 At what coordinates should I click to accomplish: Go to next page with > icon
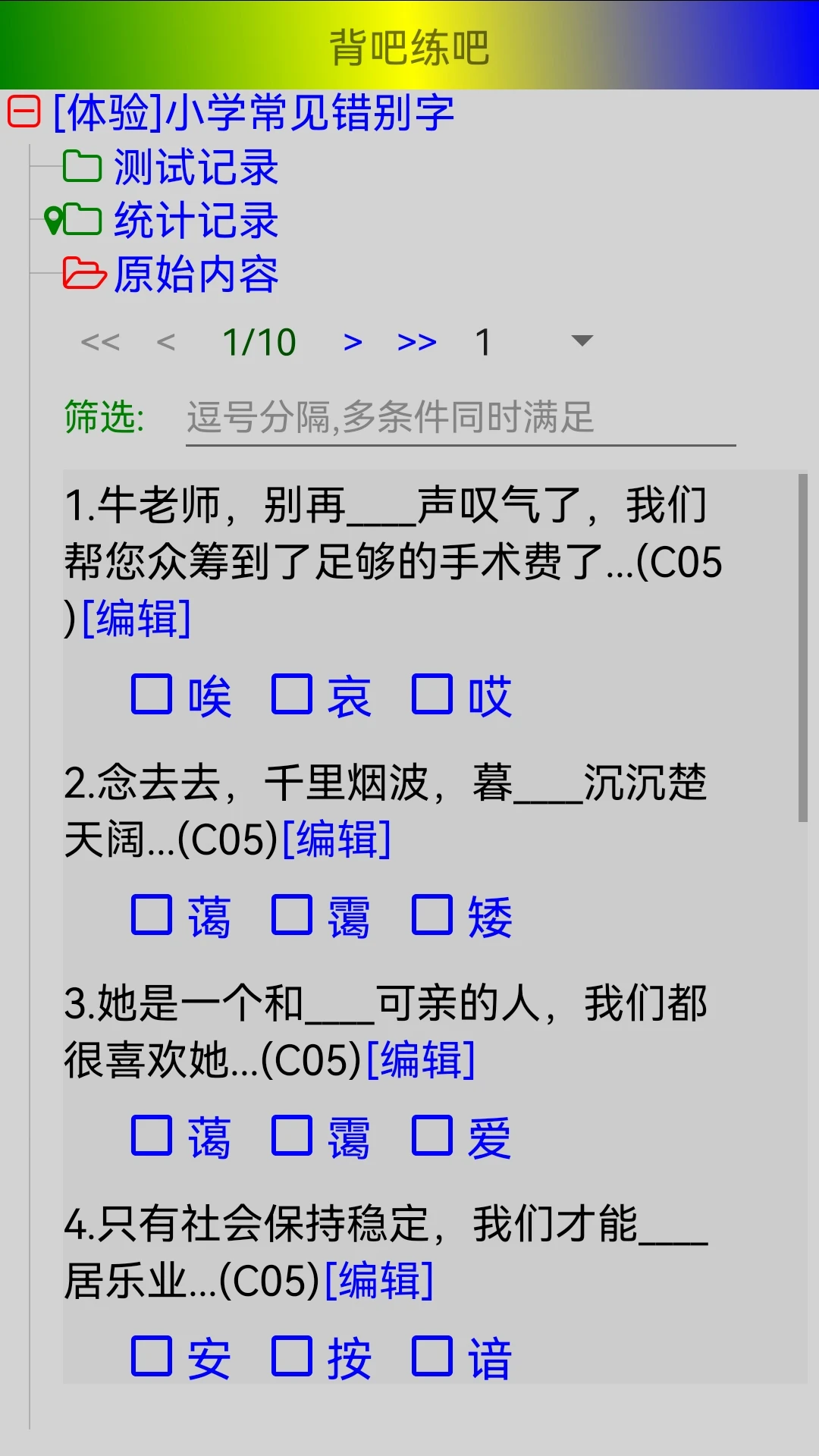tap(353, 341)
